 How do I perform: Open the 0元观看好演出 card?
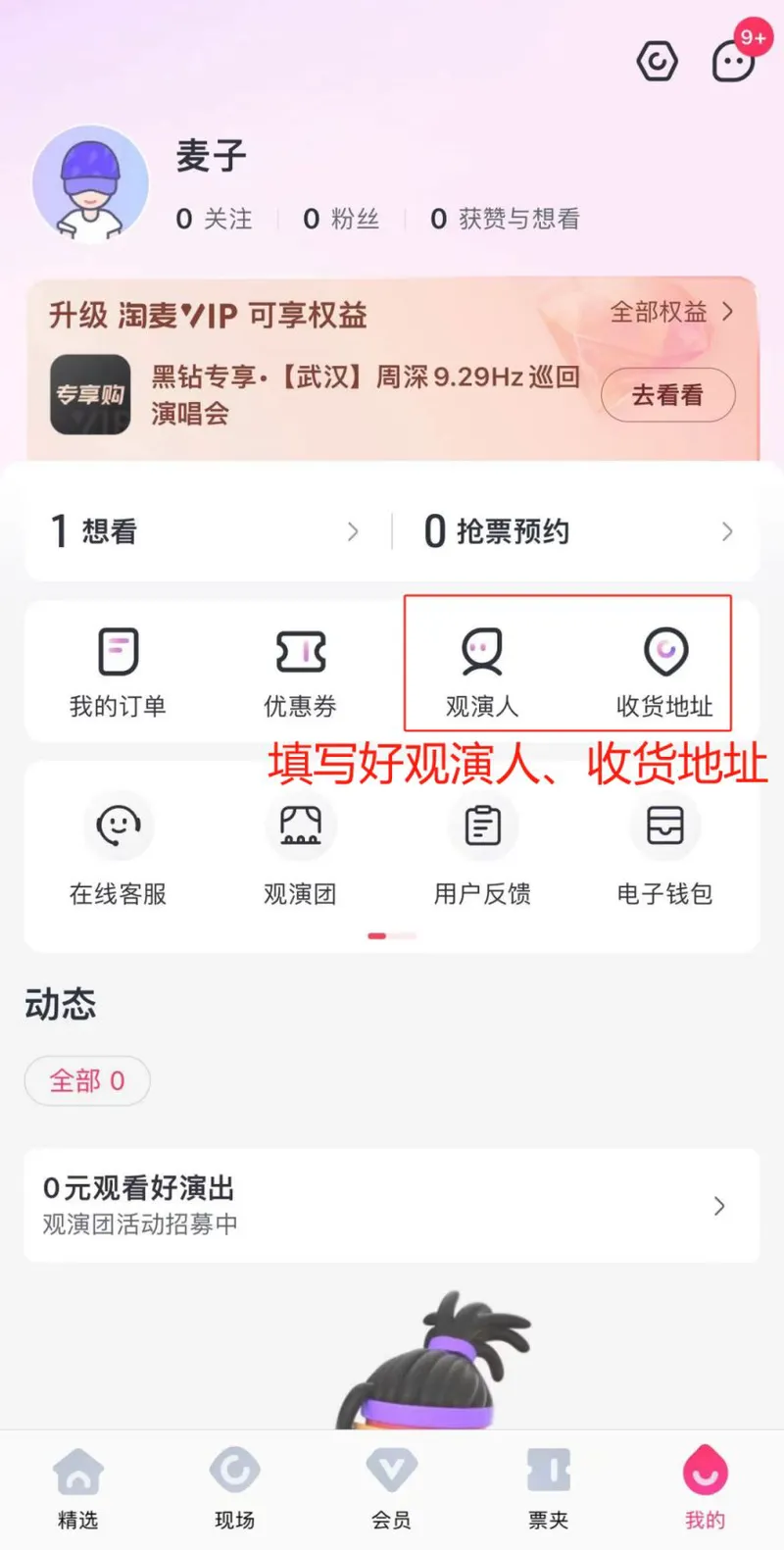click(x=392, y=1205)
